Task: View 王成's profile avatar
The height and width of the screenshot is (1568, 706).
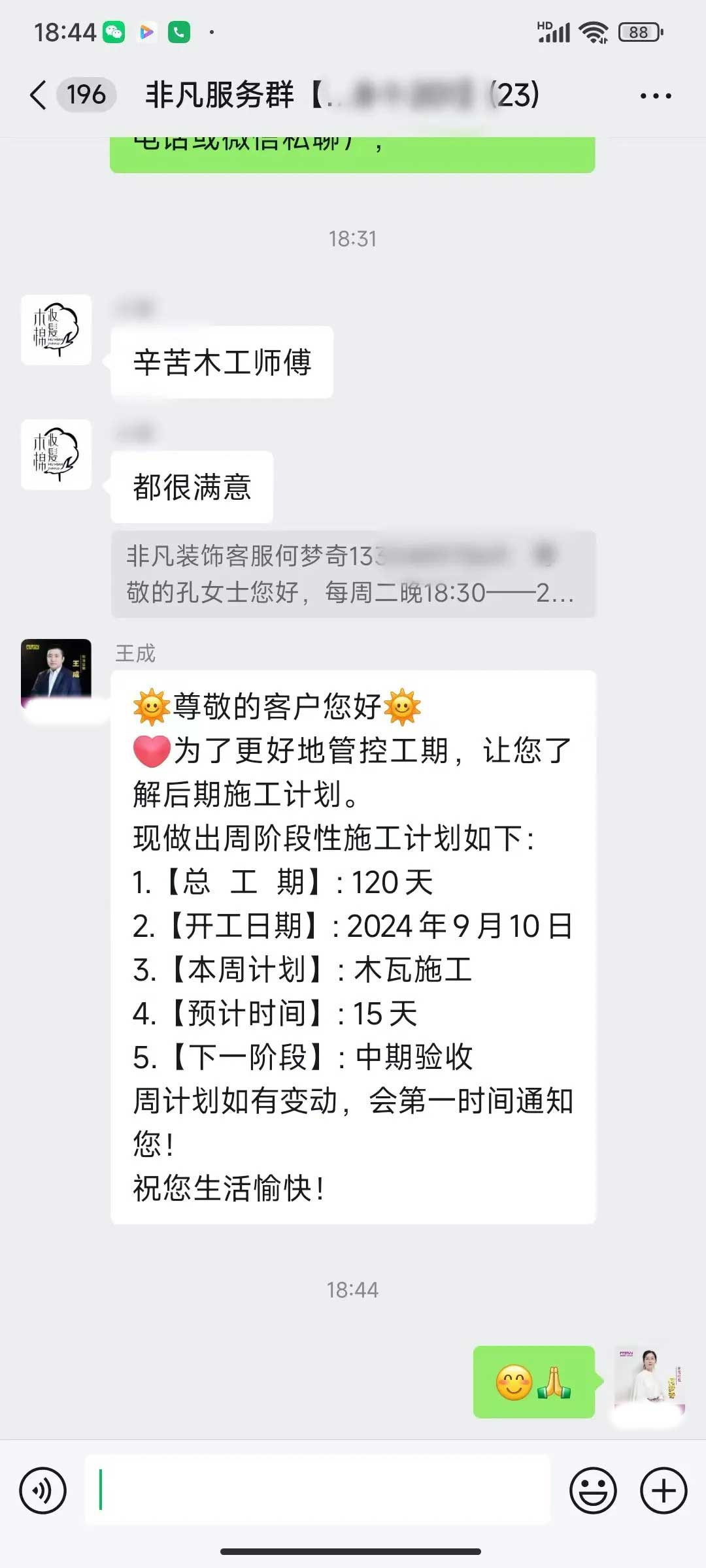Action: (56, 672)
